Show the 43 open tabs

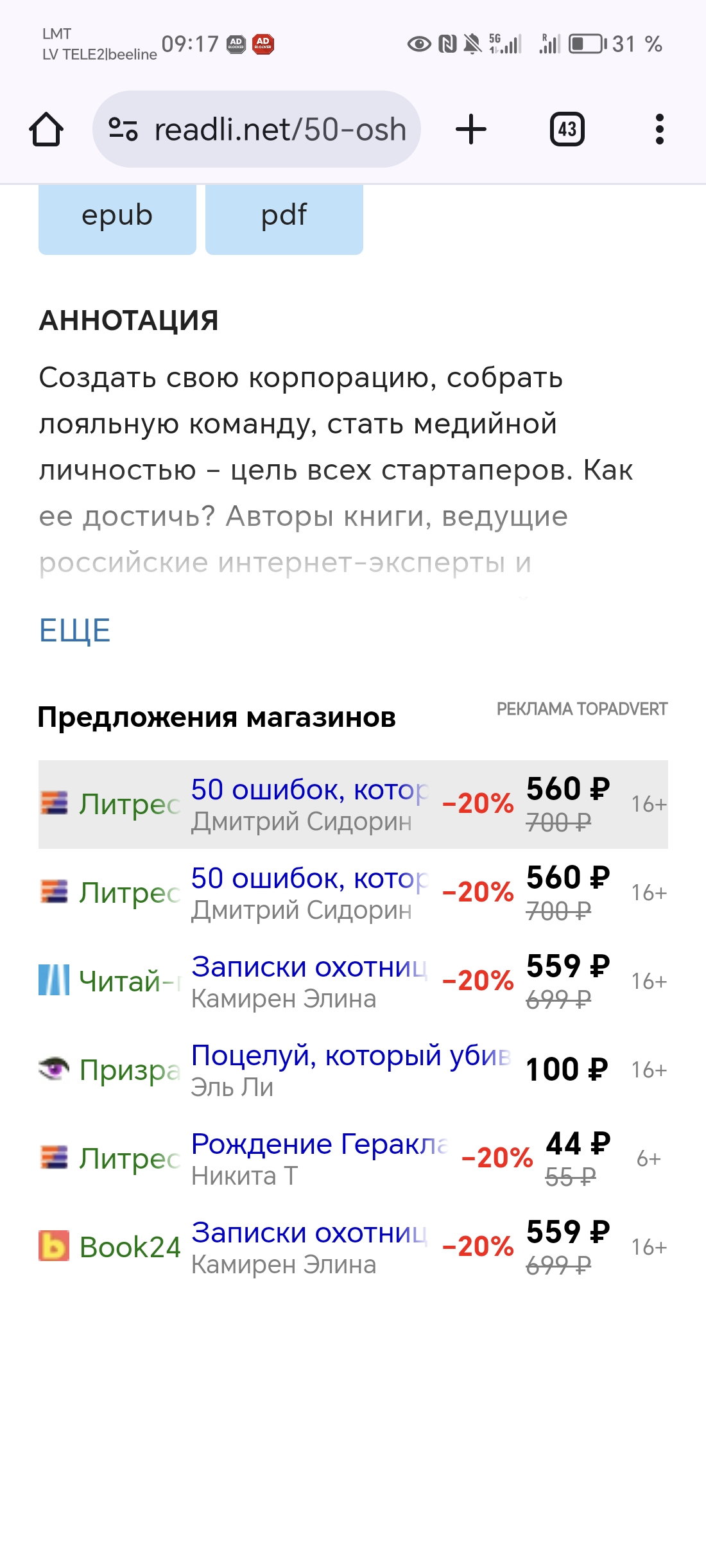(x=567, y=130)
